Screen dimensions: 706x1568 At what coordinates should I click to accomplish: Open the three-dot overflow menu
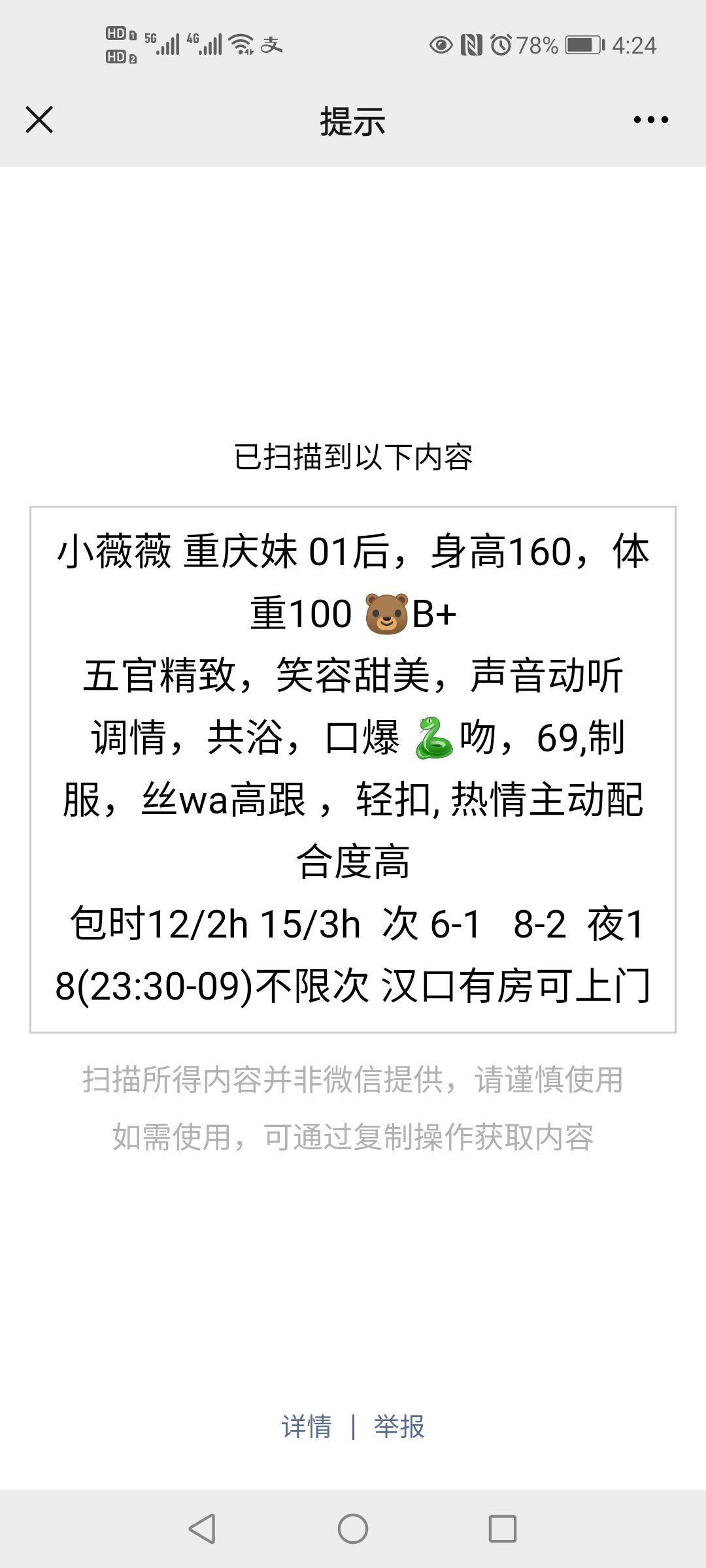650,120
